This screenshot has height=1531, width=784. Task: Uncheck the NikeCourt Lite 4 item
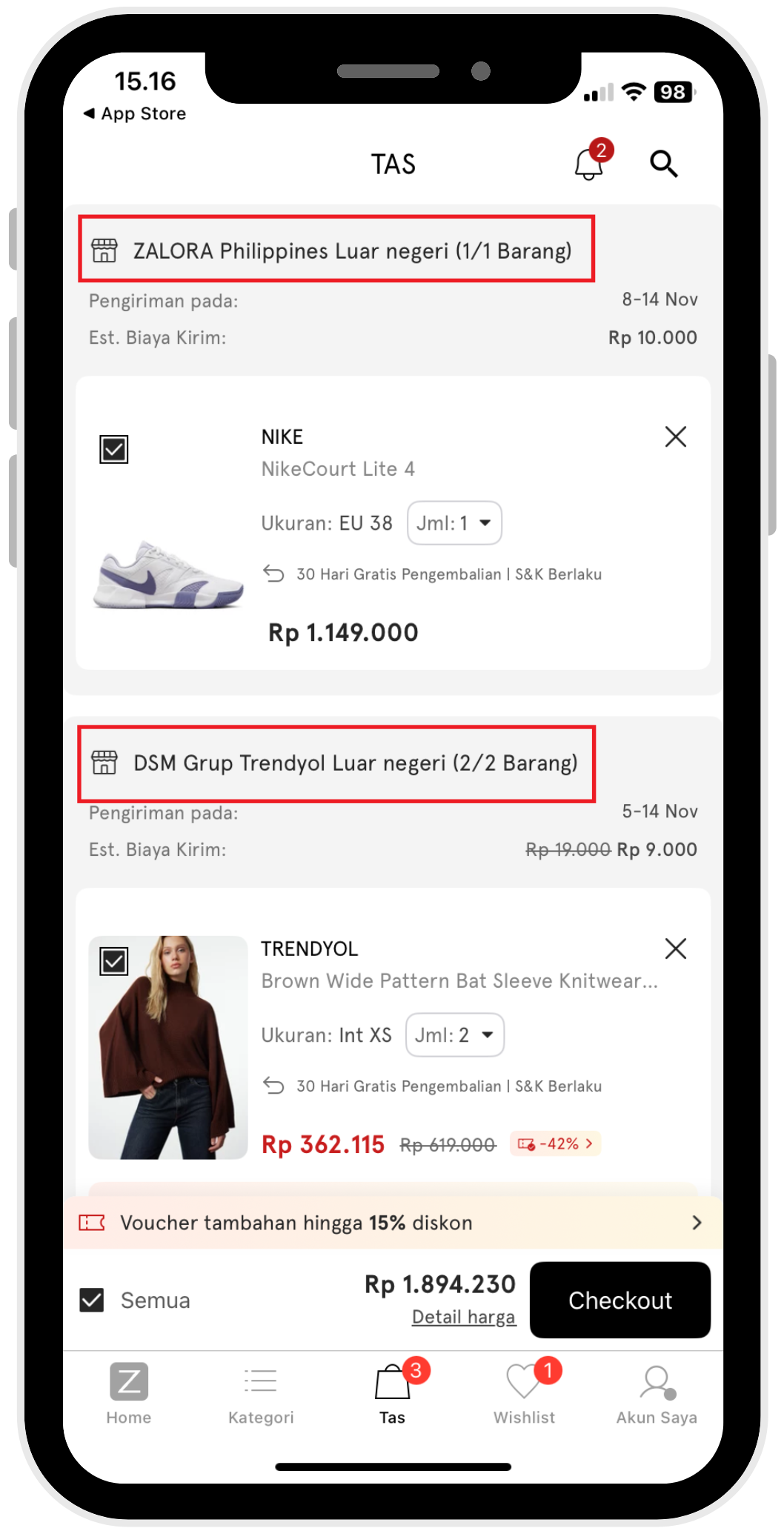point(114,449)
